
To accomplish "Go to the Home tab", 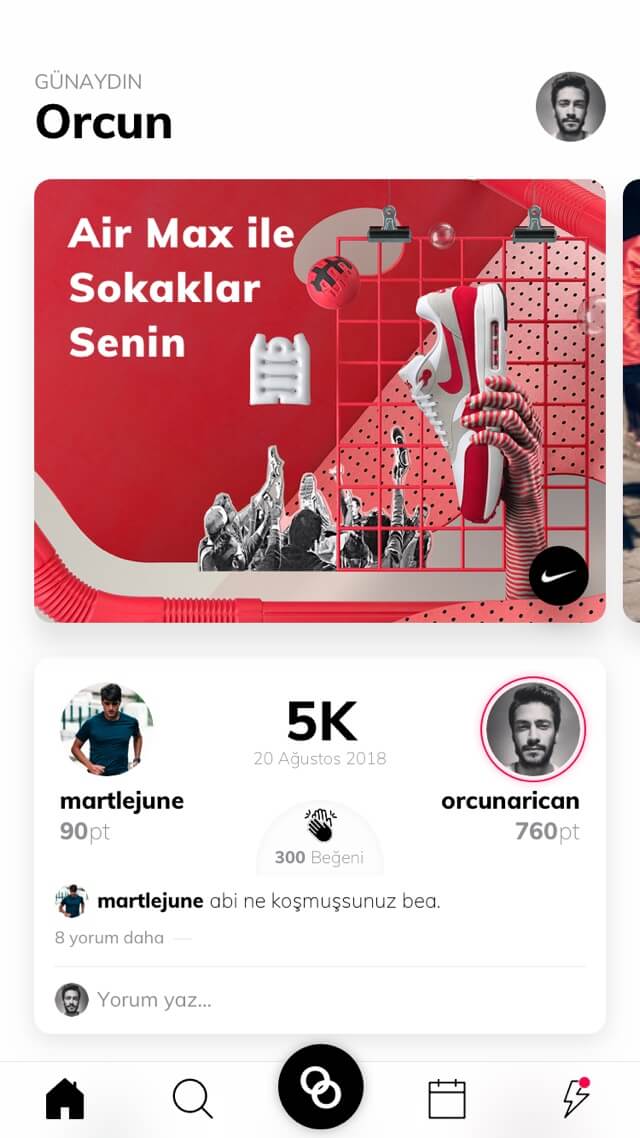I will (65, 1098).
